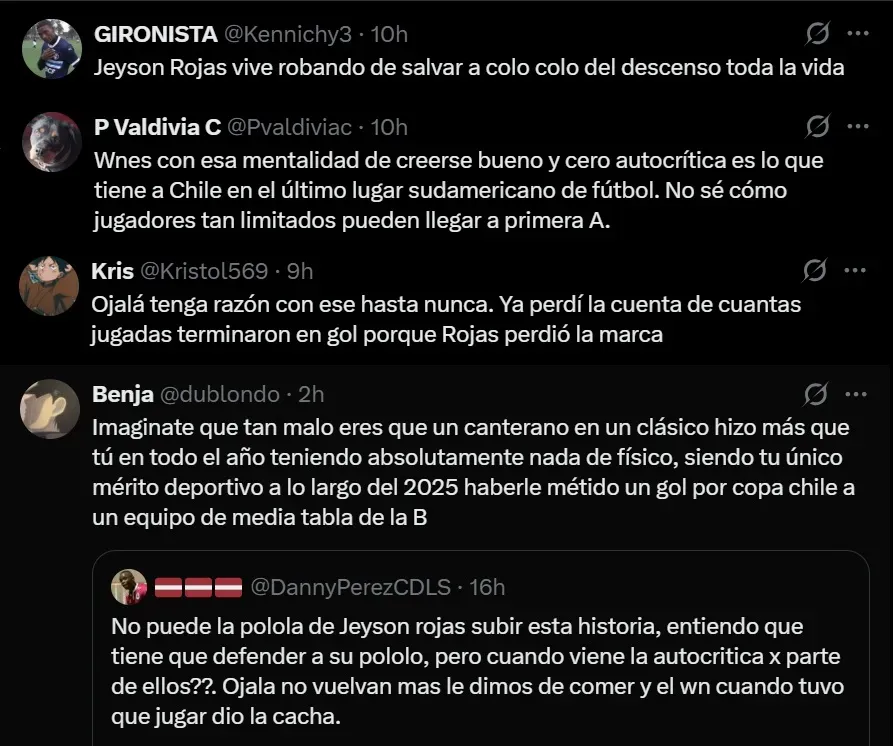Tap the Grok icon on Kris's post
The image size is (893, 746).
816,271
